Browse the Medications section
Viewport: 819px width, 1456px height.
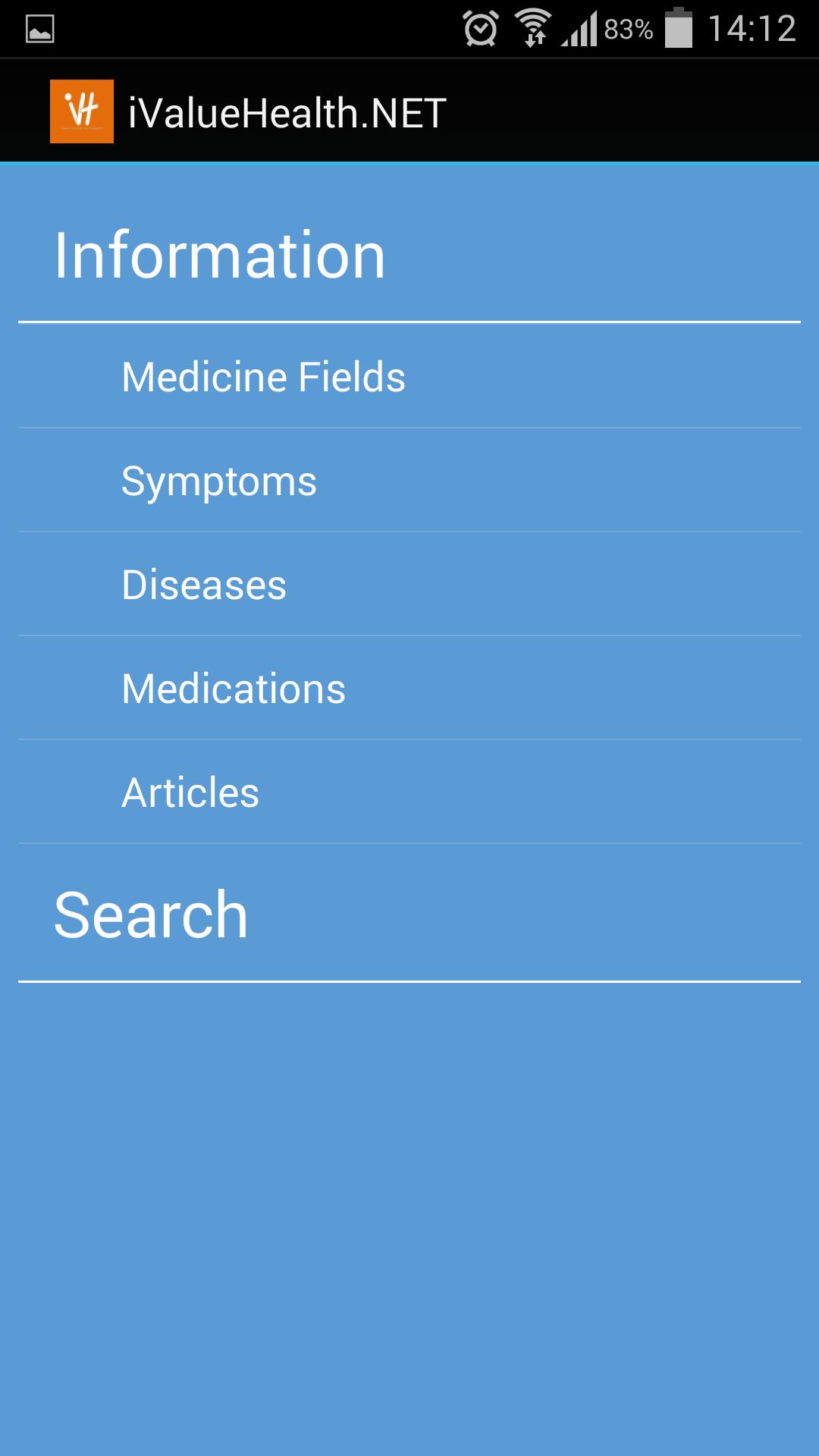234,688
